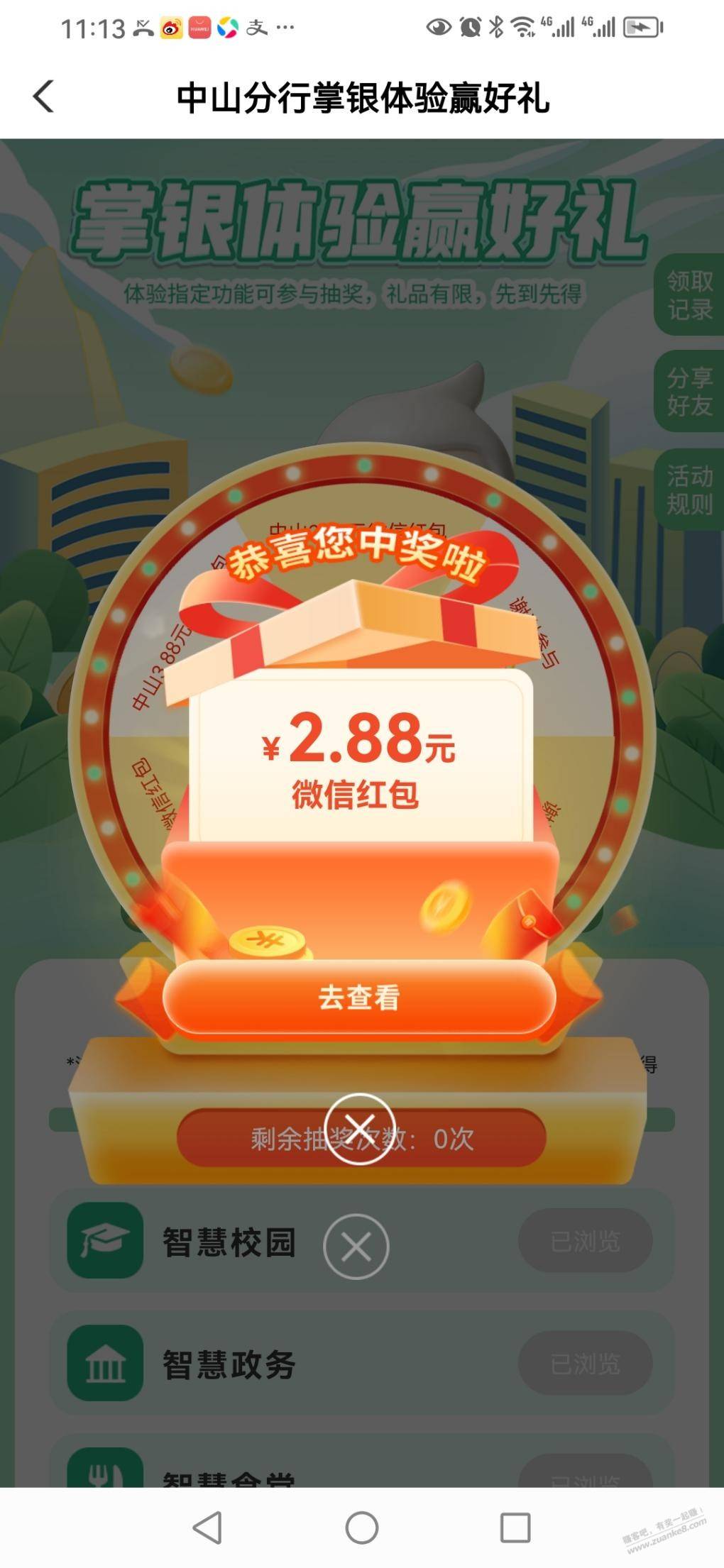
Task: Go back using the header arrow
Action: tap(43, 96)
